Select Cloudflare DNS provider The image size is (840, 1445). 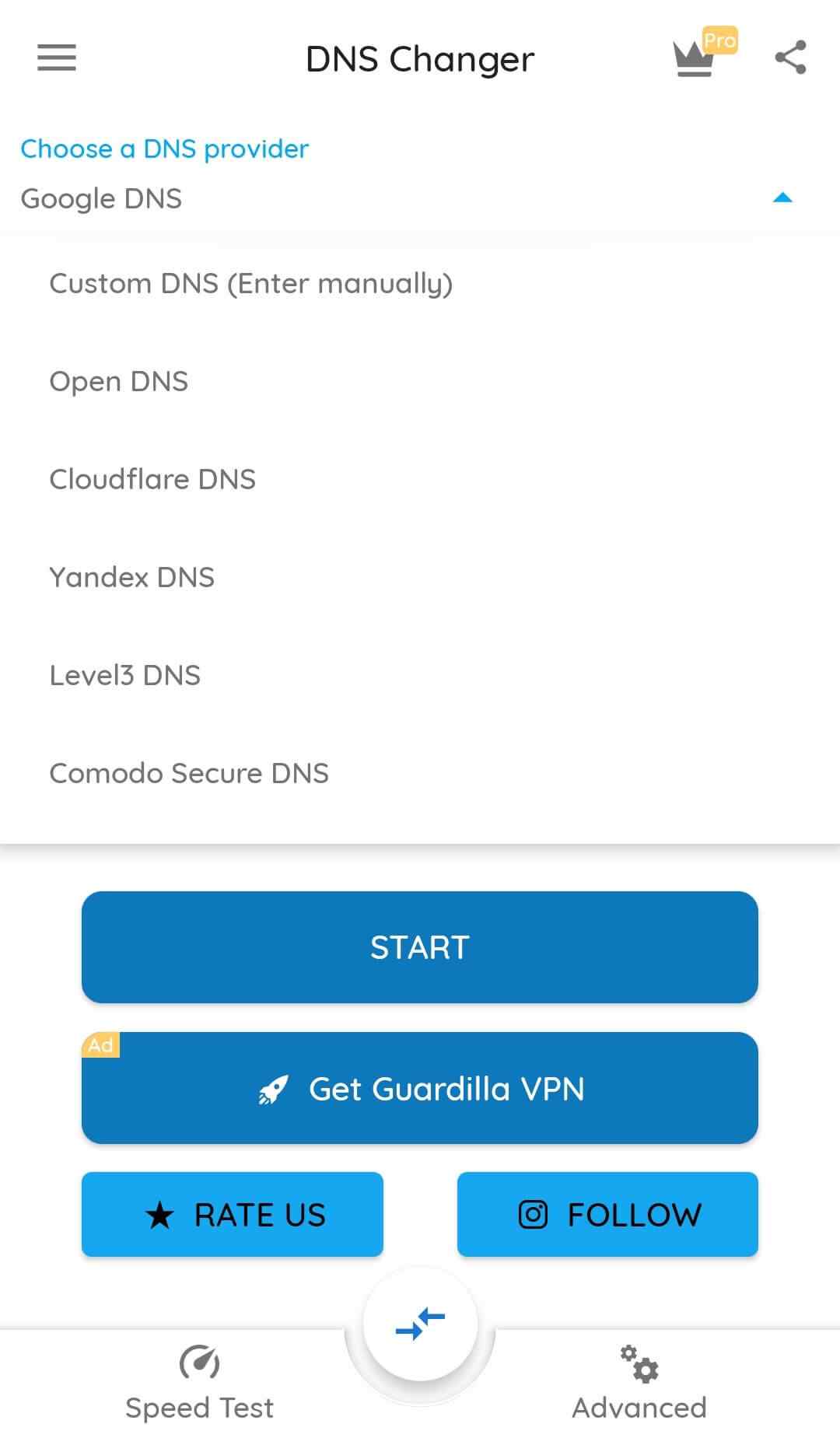(152, 480)
